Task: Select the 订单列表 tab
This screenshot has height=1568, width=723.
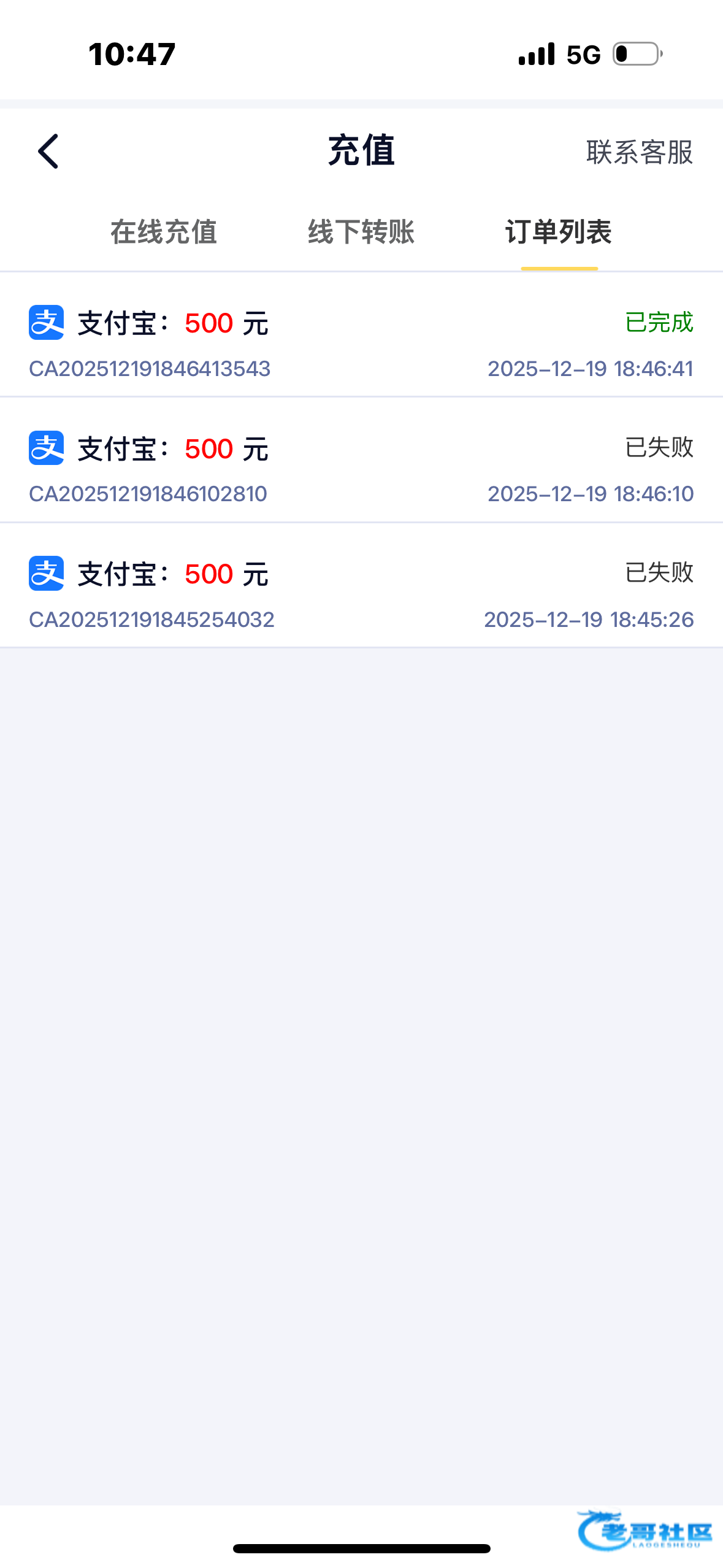Action: (559, 233)
